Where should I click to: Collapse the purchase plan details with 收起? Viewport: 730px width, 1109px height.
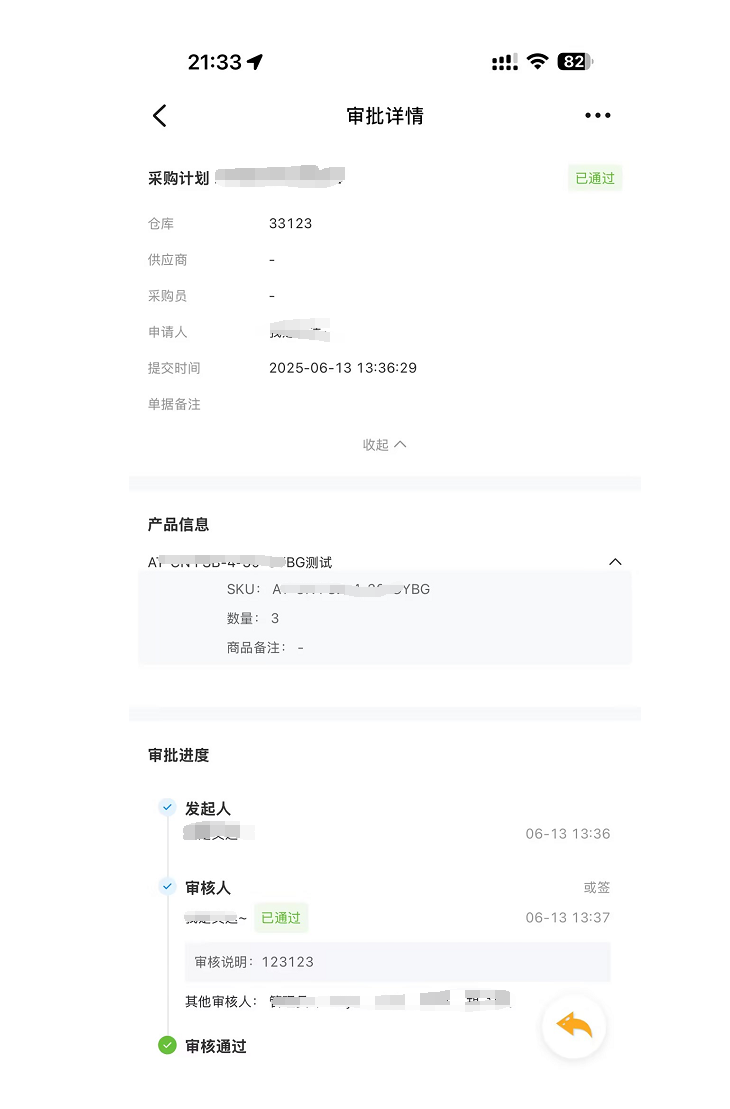[x=384, y=445]
